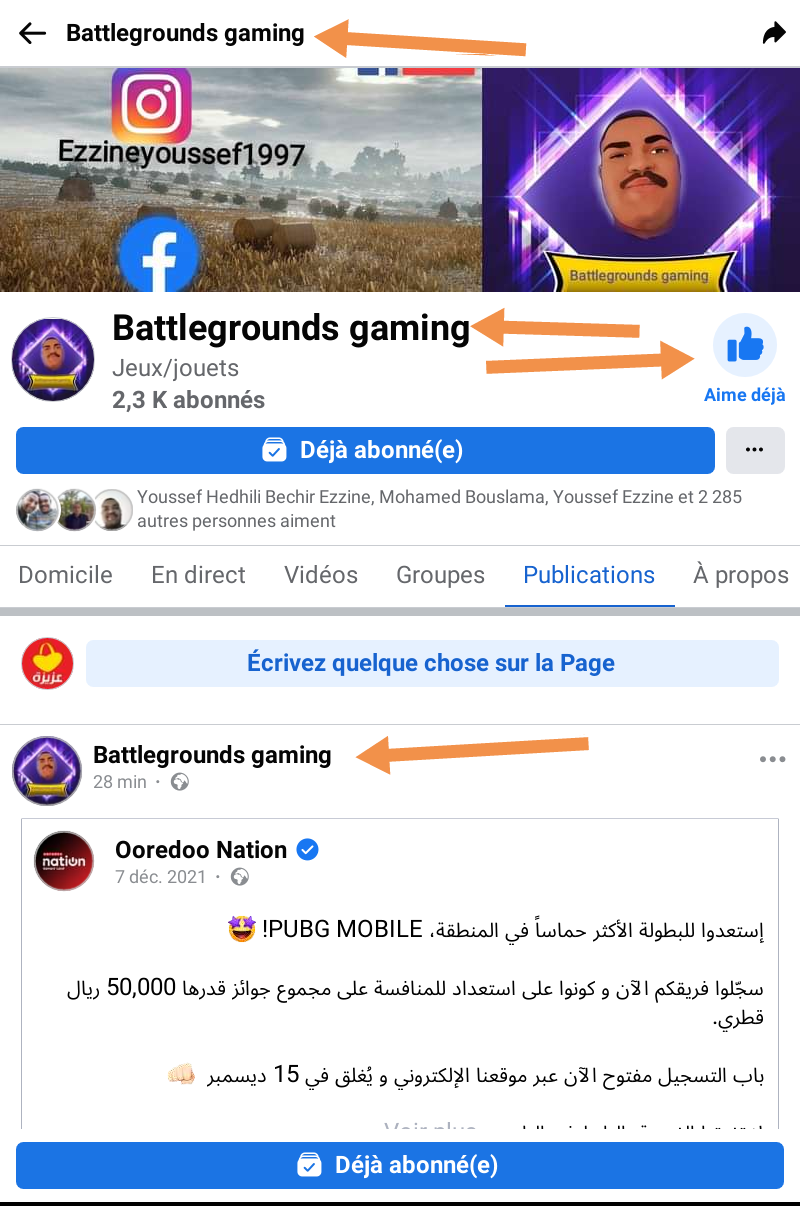
Task: Switch to the En direct tab
Action: pyautogui.click(x=198, y=575)
